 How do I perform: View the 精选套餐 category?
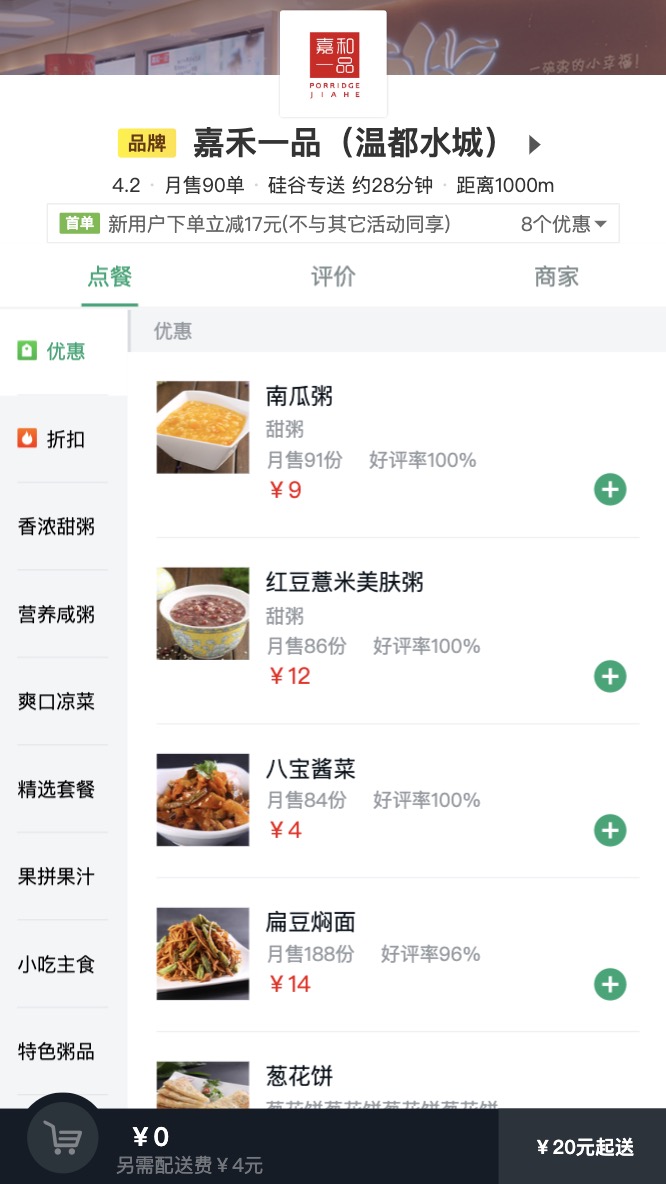point(57,790)
